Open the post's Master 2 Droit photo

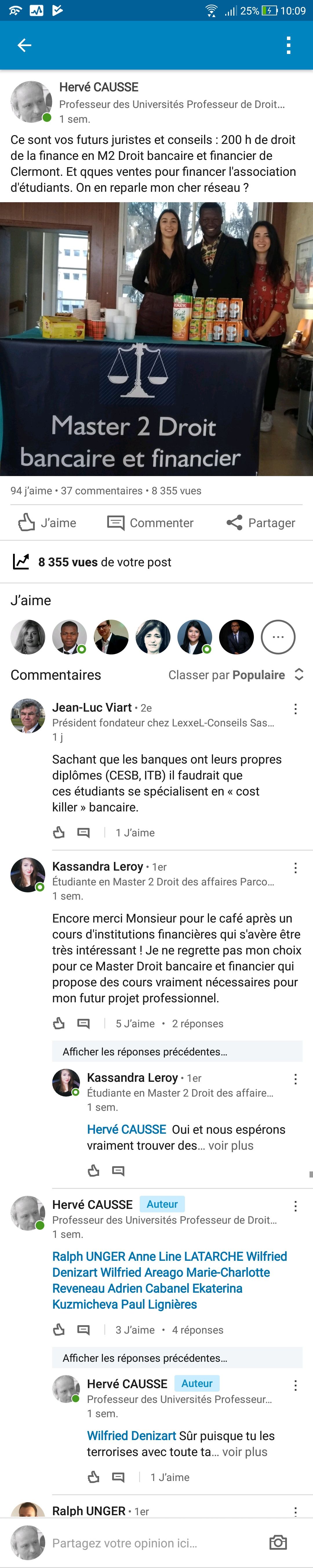point(156,339)
